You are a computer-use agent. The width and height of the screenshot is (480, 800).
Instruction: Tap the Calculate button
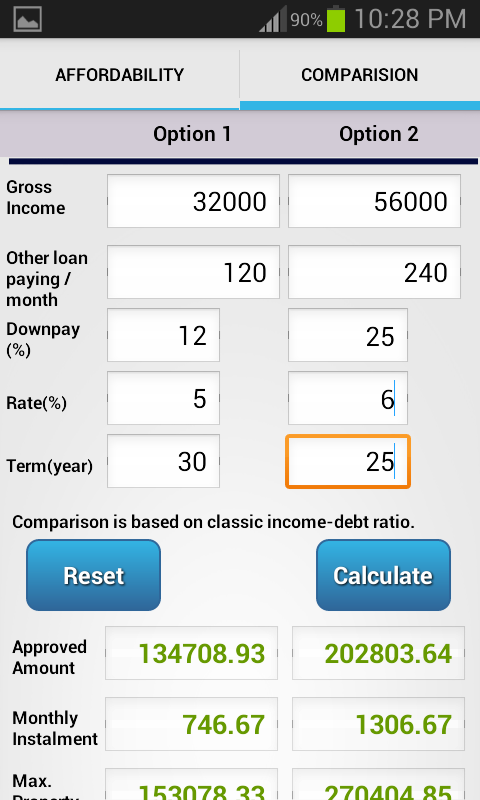383,575
